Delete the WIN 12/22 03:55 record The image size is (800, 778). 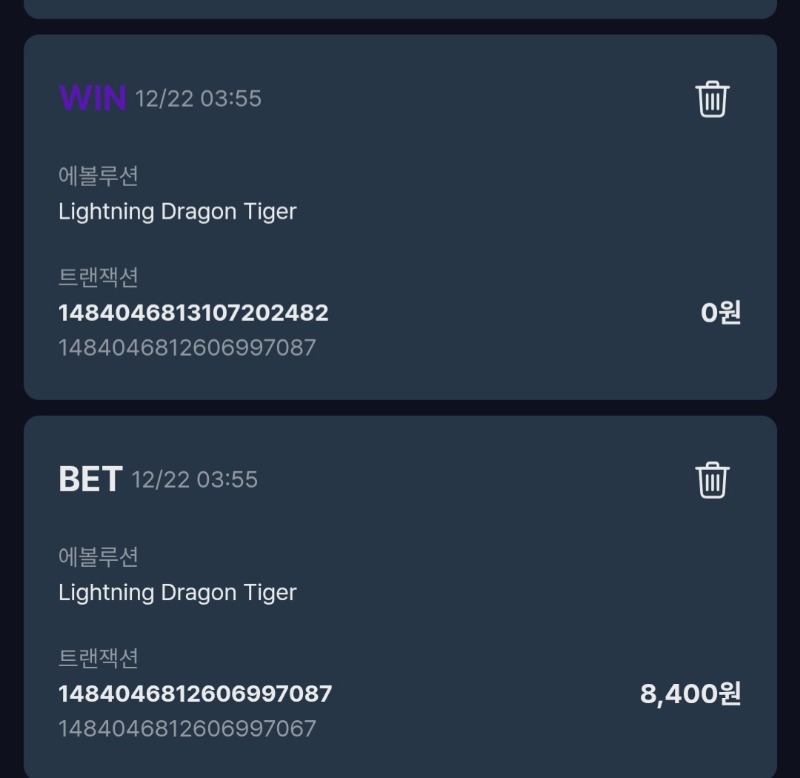click(712, 99)
